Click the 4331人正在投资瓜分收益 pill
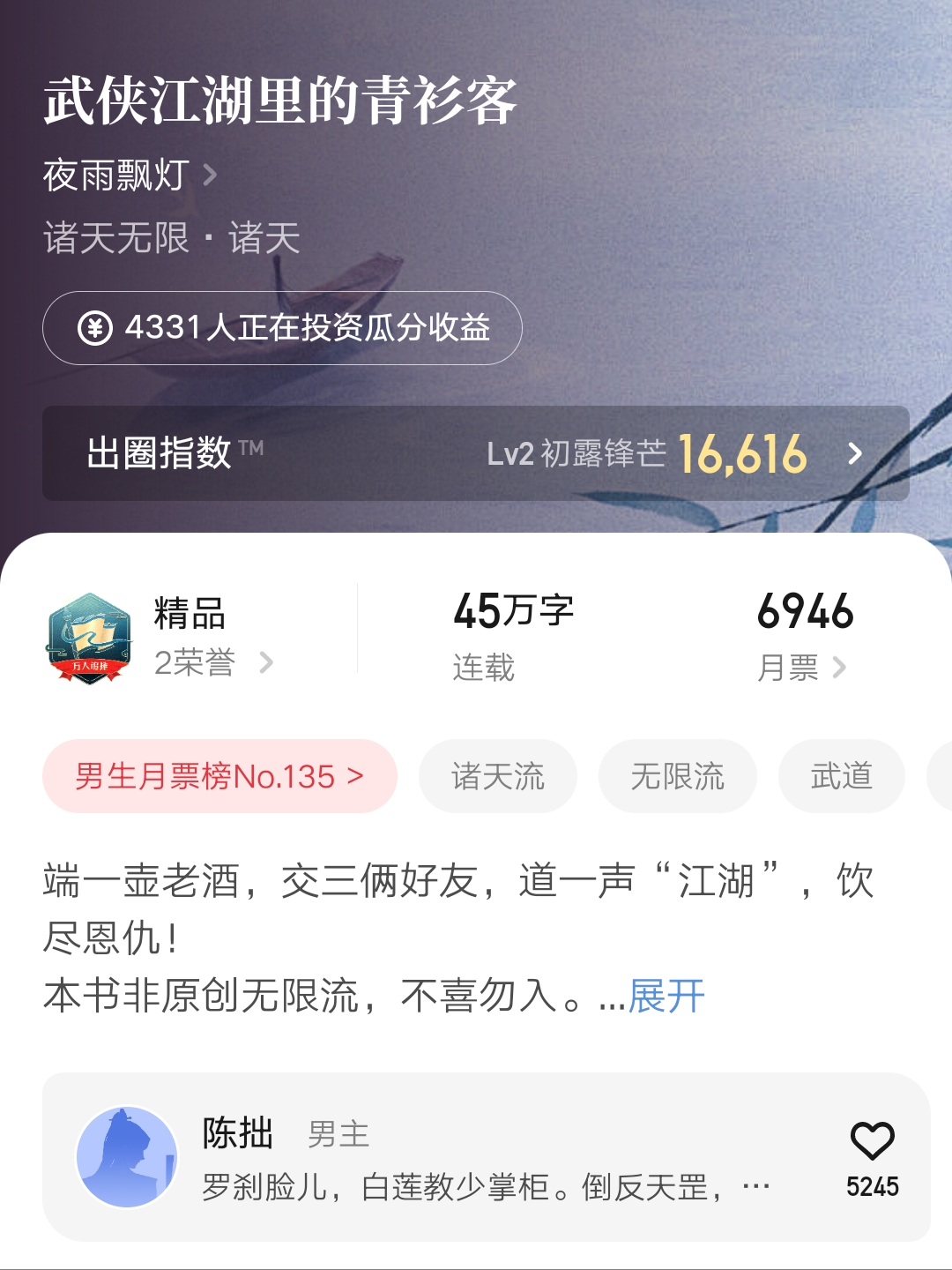 tap(282, 327)
